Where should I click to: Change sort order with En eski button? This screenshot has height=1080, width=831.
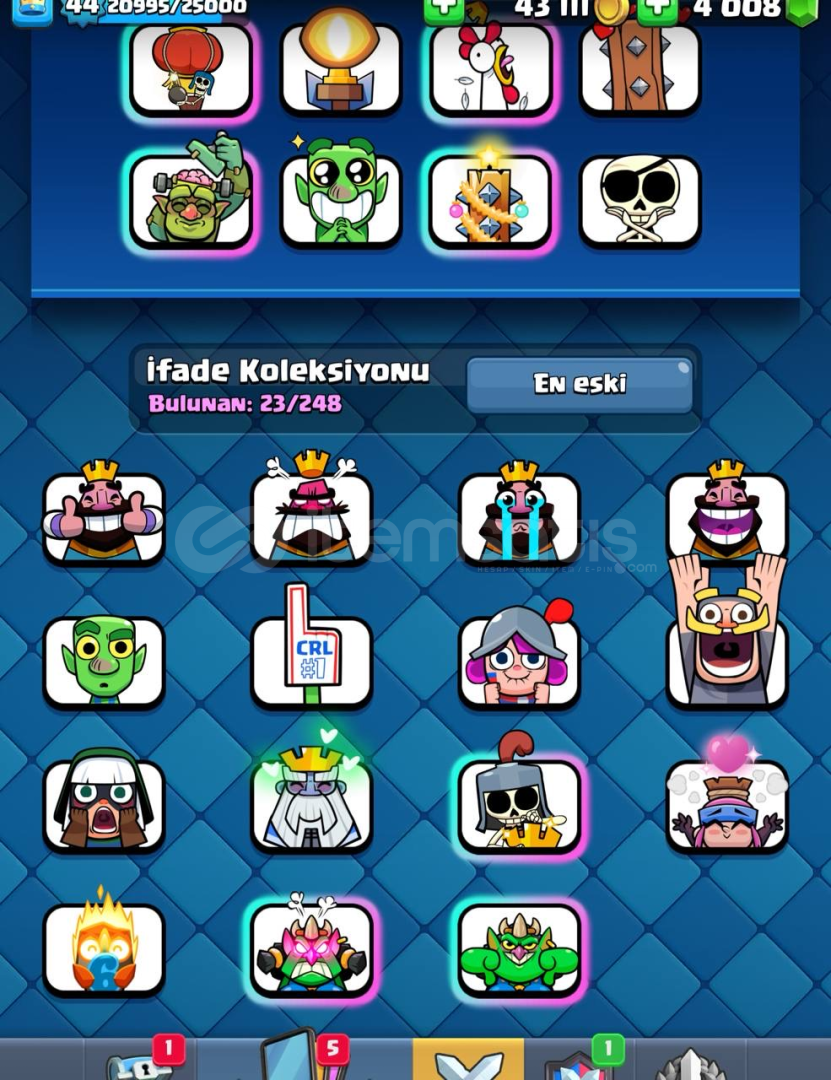coord(579,385)
